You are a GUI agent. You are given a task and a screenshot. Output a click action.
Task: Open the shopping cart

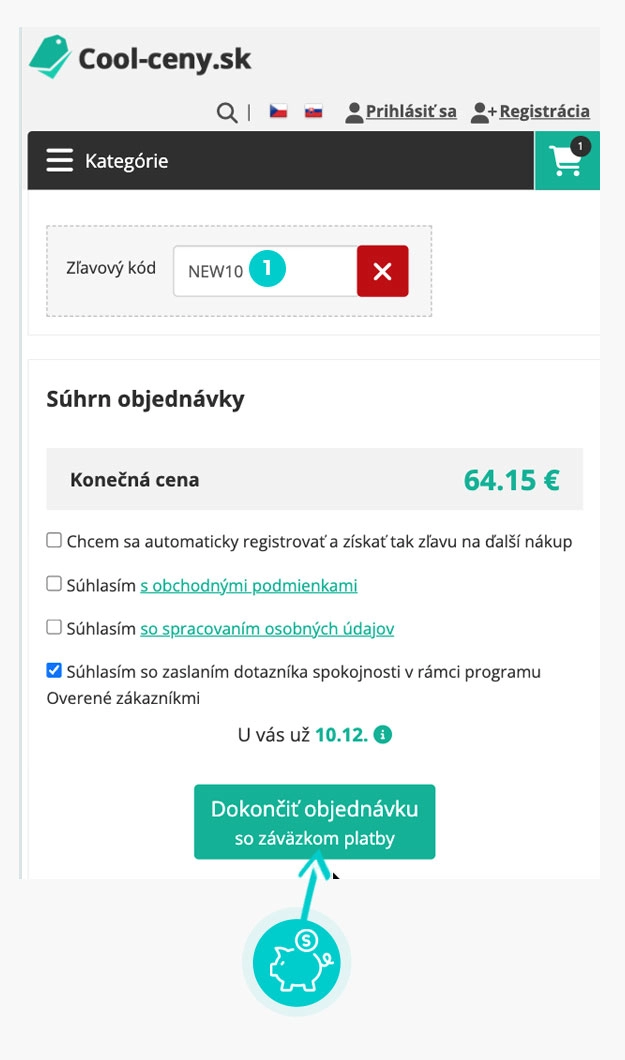[567, 161]
